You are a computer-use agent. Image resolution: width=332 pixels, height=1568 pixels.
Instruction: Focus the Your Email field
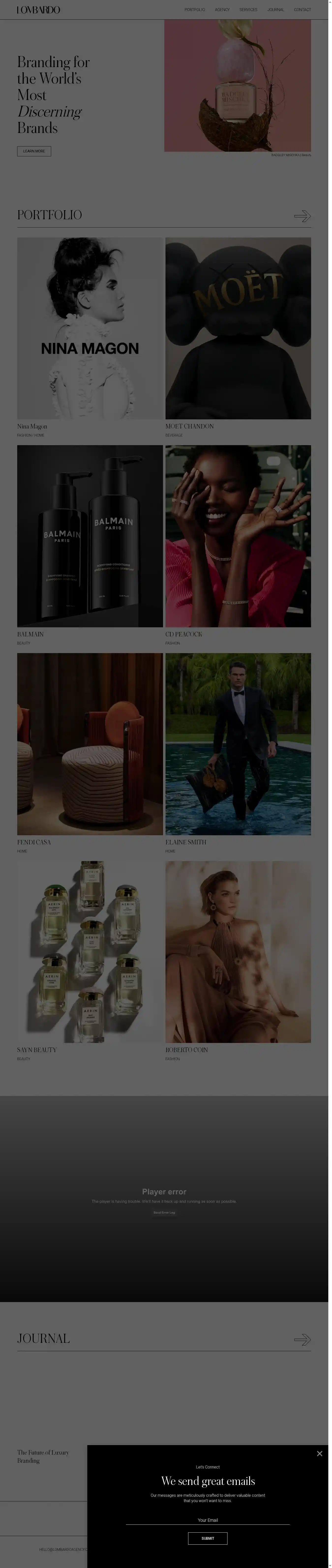[x=208, y=1520]
